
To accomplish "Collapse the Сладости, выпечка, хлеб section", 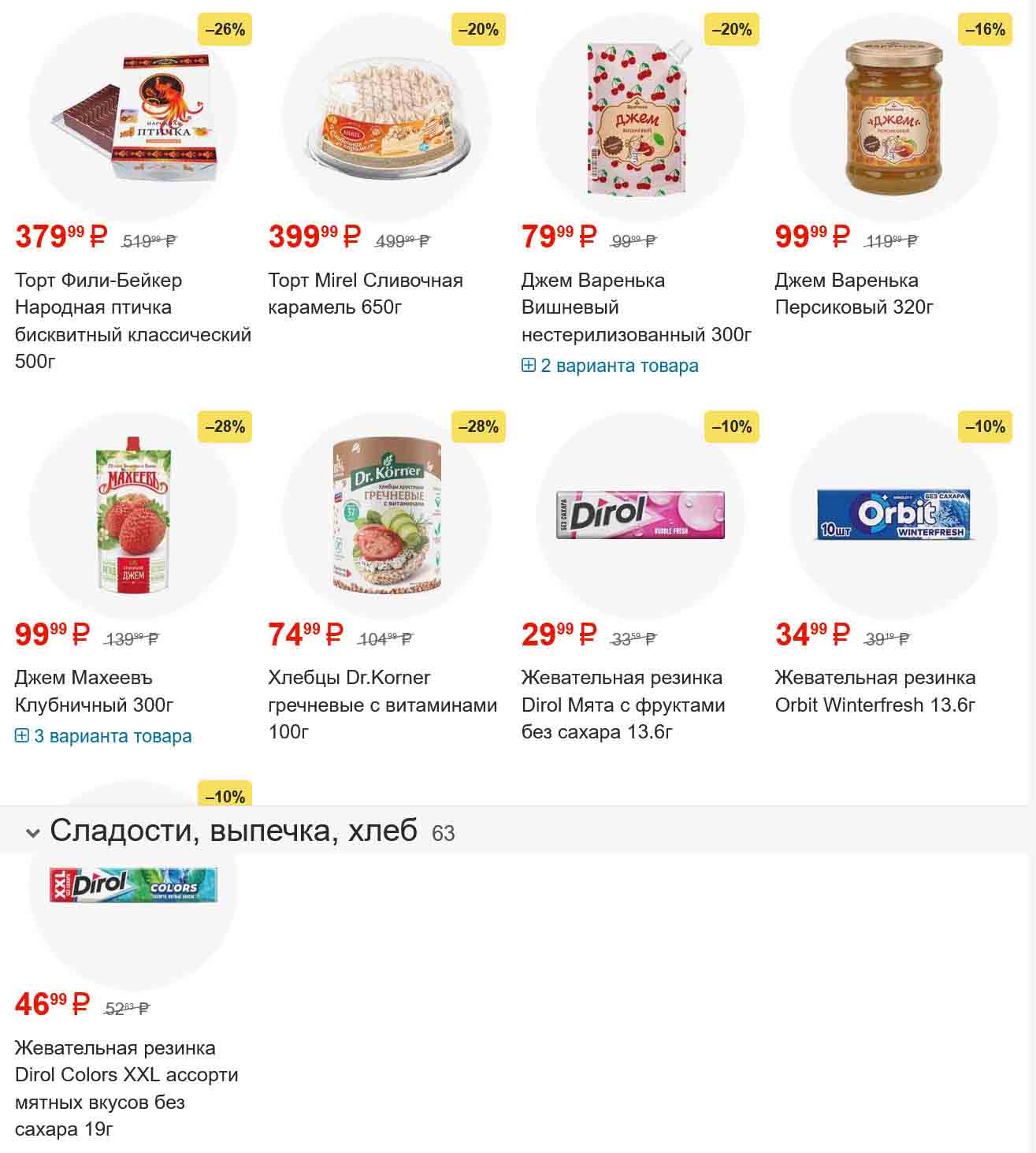I will click(x=33, y=832).
